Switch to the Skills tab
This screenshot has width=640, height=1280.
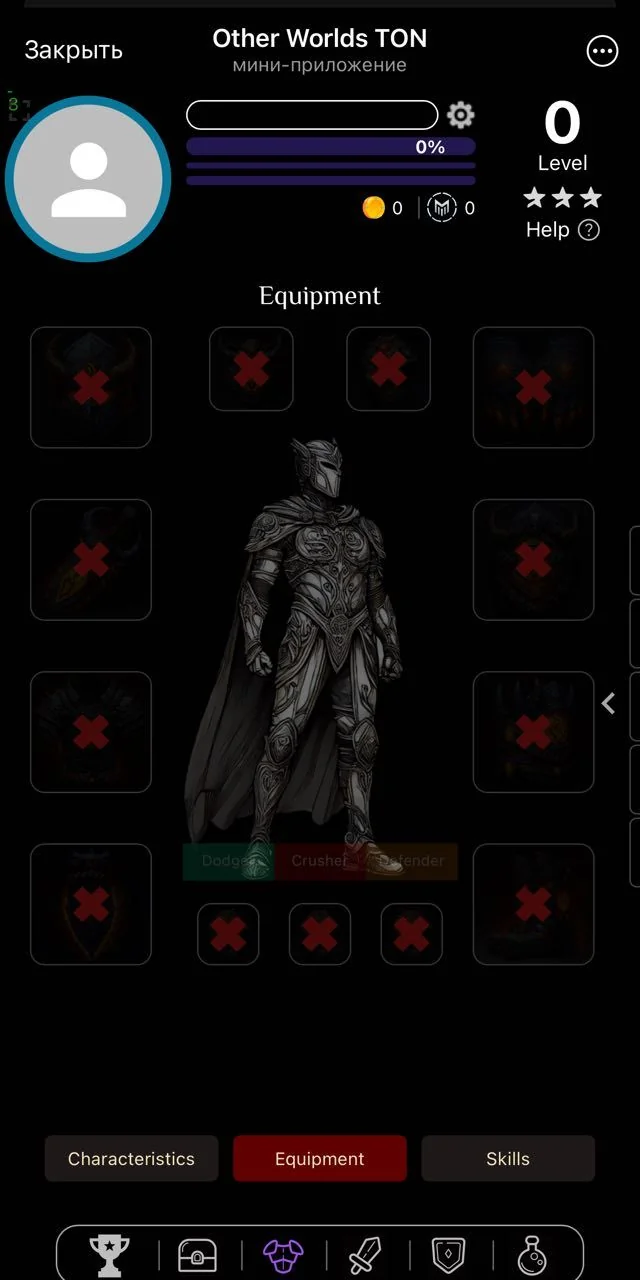click(508, 1159)
